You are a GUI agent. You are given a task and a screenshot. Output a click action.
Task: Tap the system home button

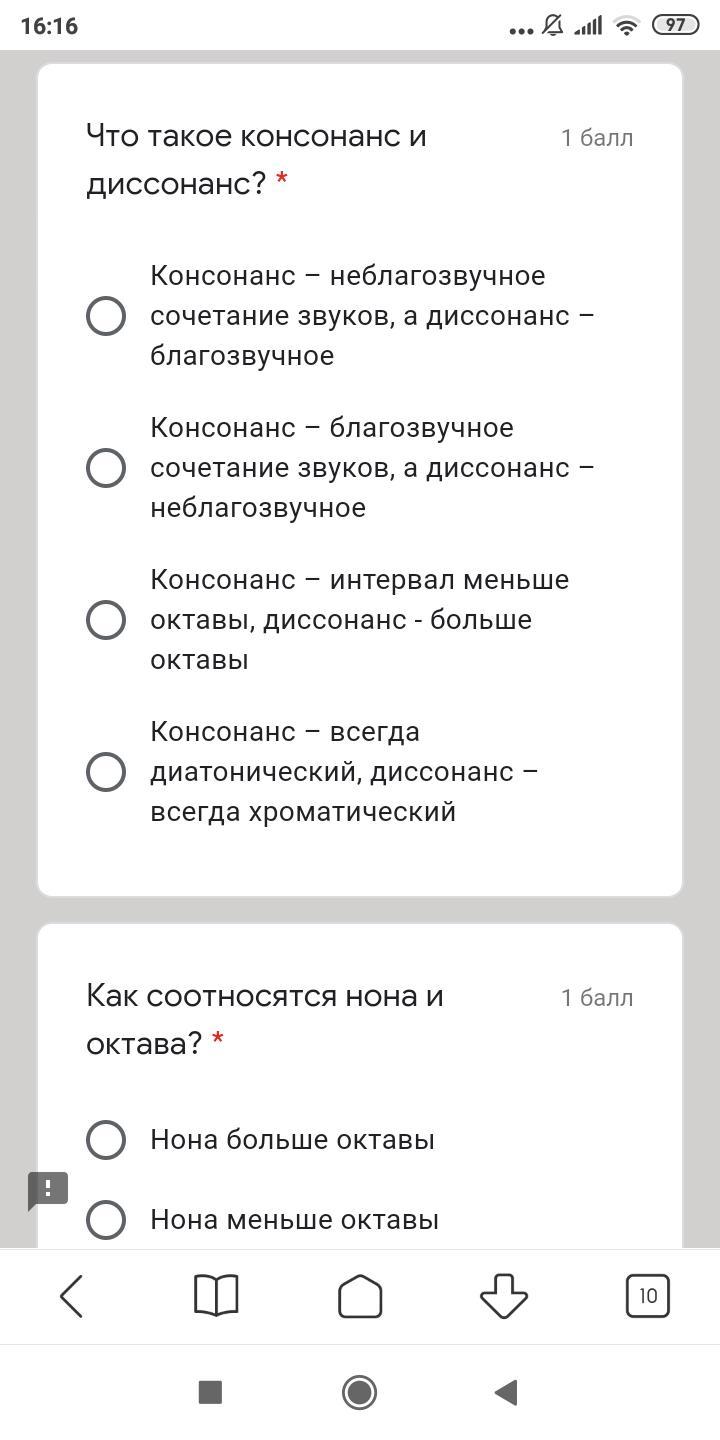(x=360, y=1392)
